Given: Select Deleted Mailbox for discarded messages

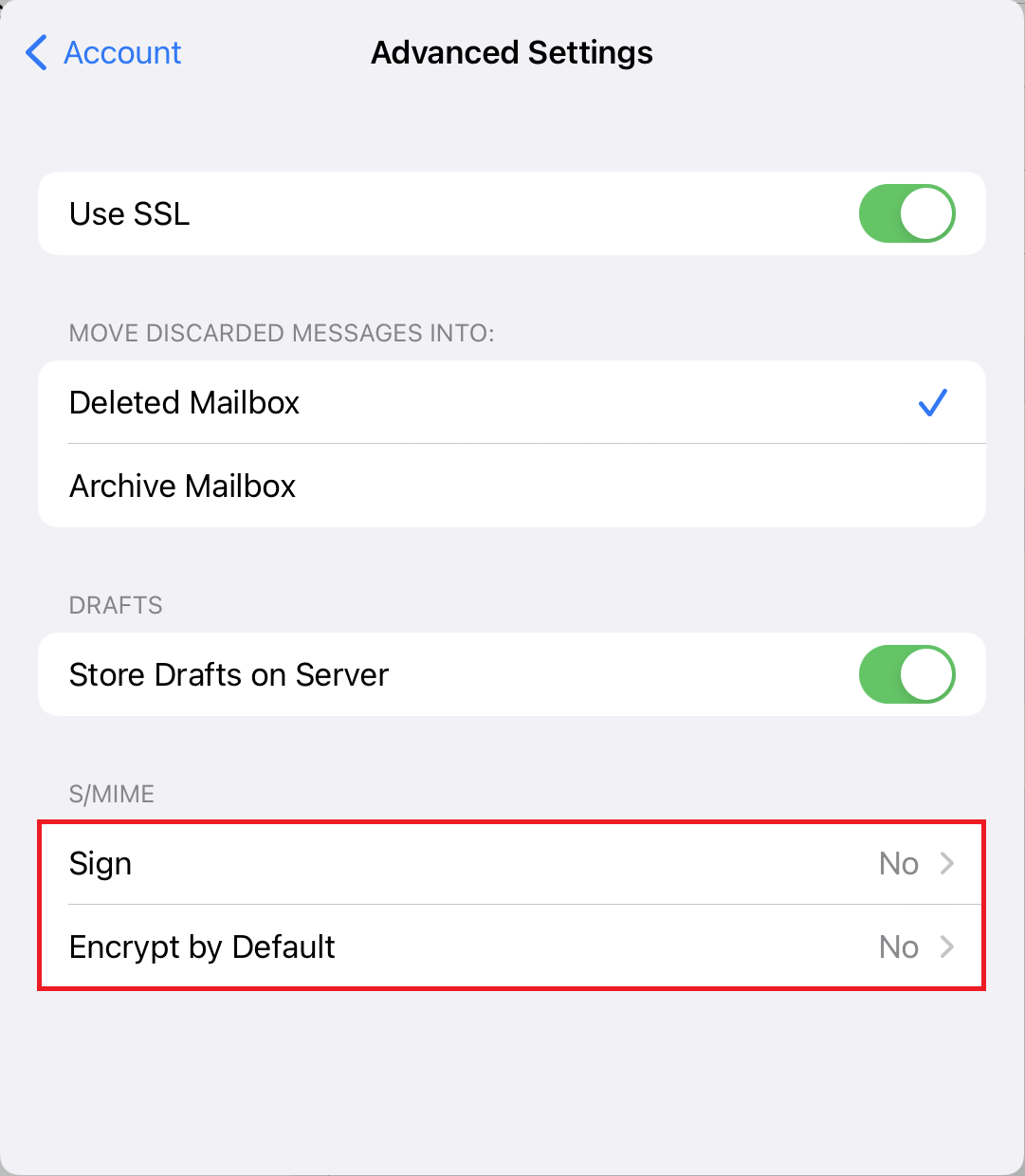Looking at the screenshot, I should pos(512,402).
